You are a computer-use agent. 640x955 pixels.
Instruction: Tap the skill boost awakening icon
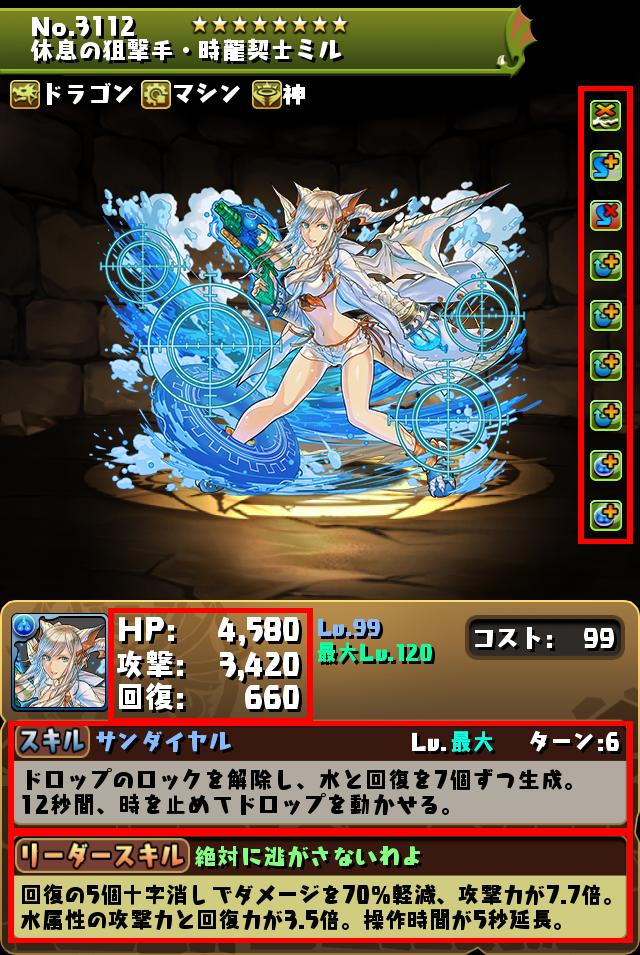click(x=605, y=165)
